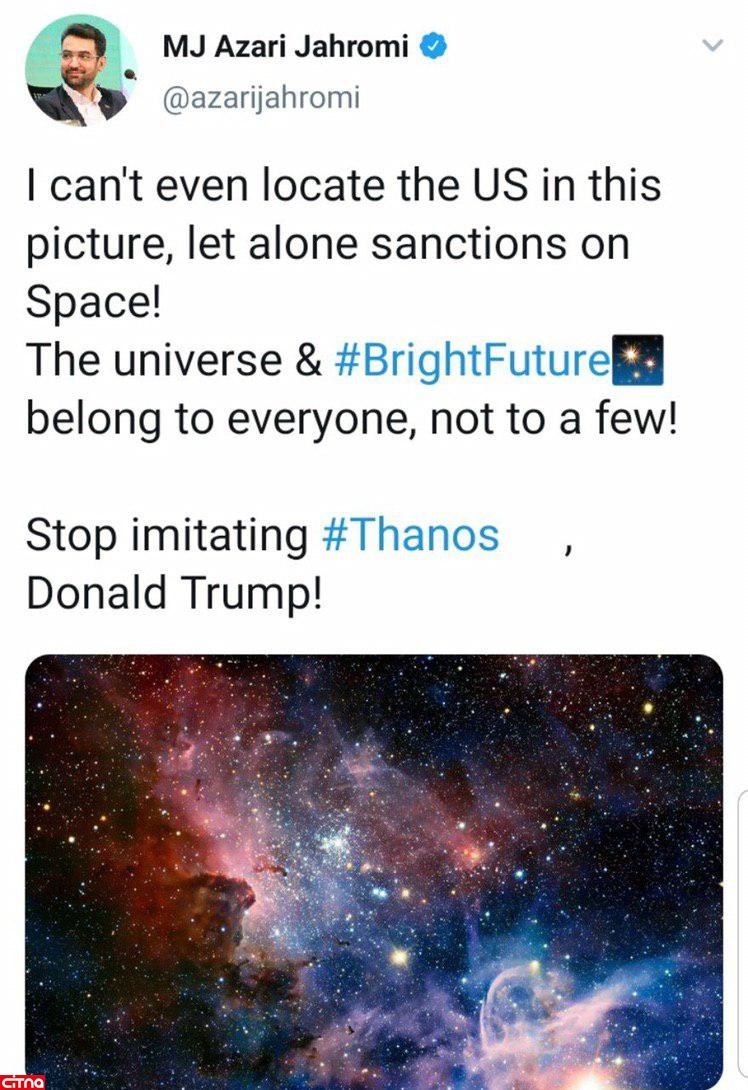The height and width of the screenshot is (1090, 748).
Task: Tap the @azarijahromi handle
Action: click(260, 98)
